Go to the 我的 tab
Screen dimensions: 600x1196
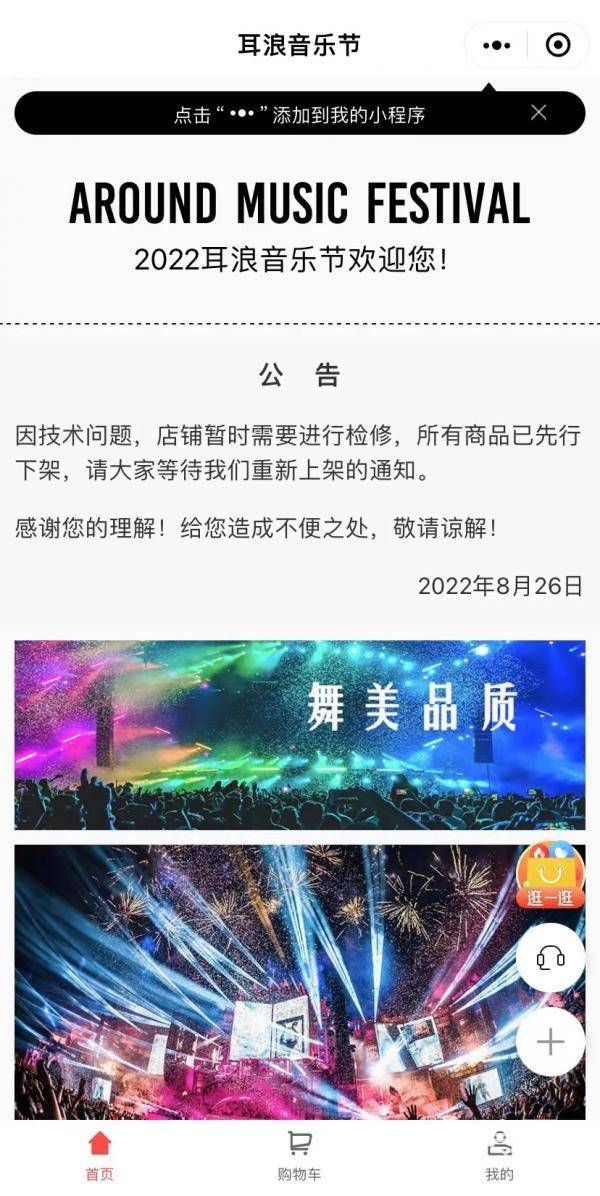click(x=499, y=1155)
